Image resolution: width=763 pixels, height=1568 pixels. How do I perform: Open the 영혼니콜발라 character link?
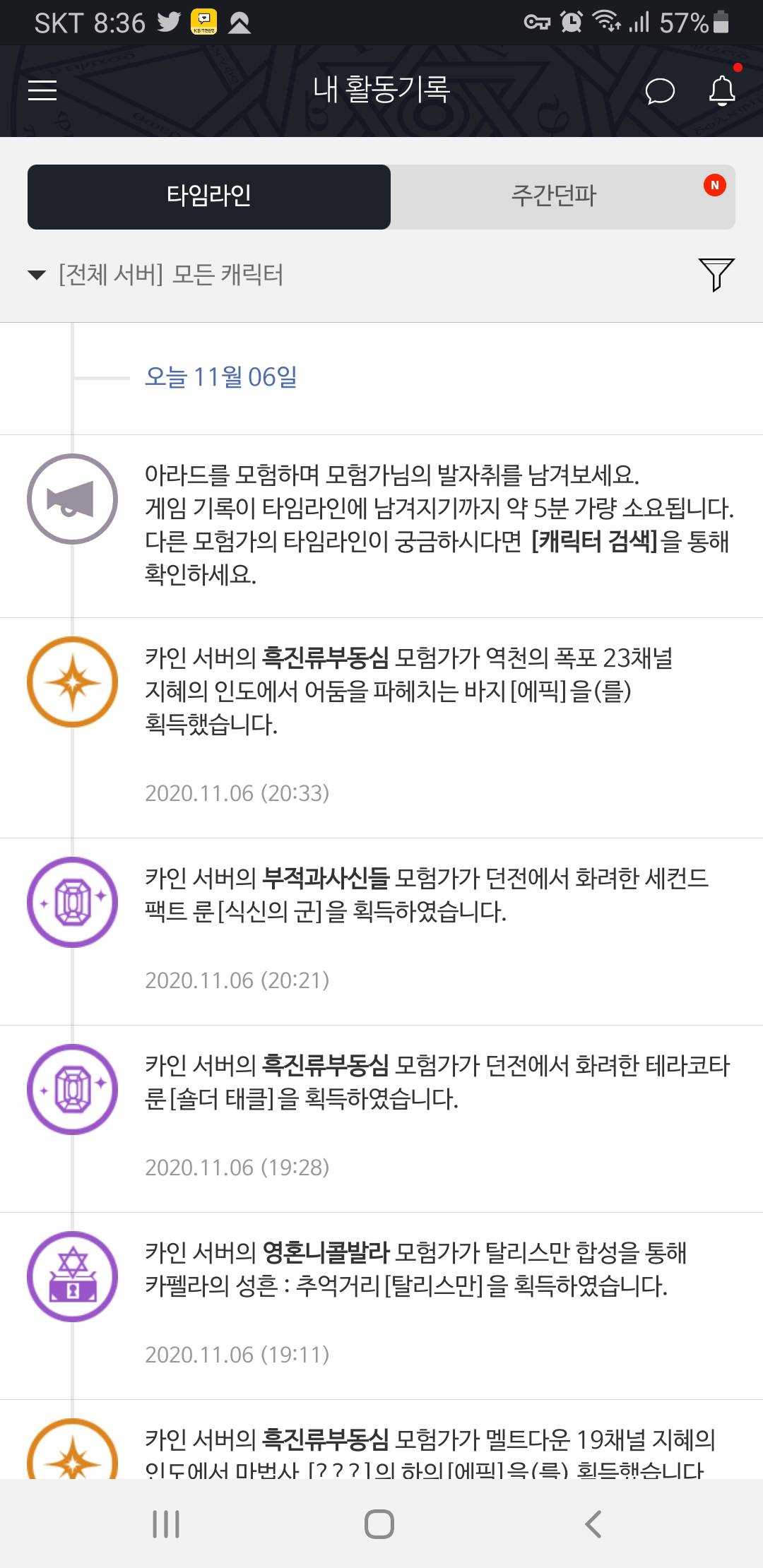325,1252
